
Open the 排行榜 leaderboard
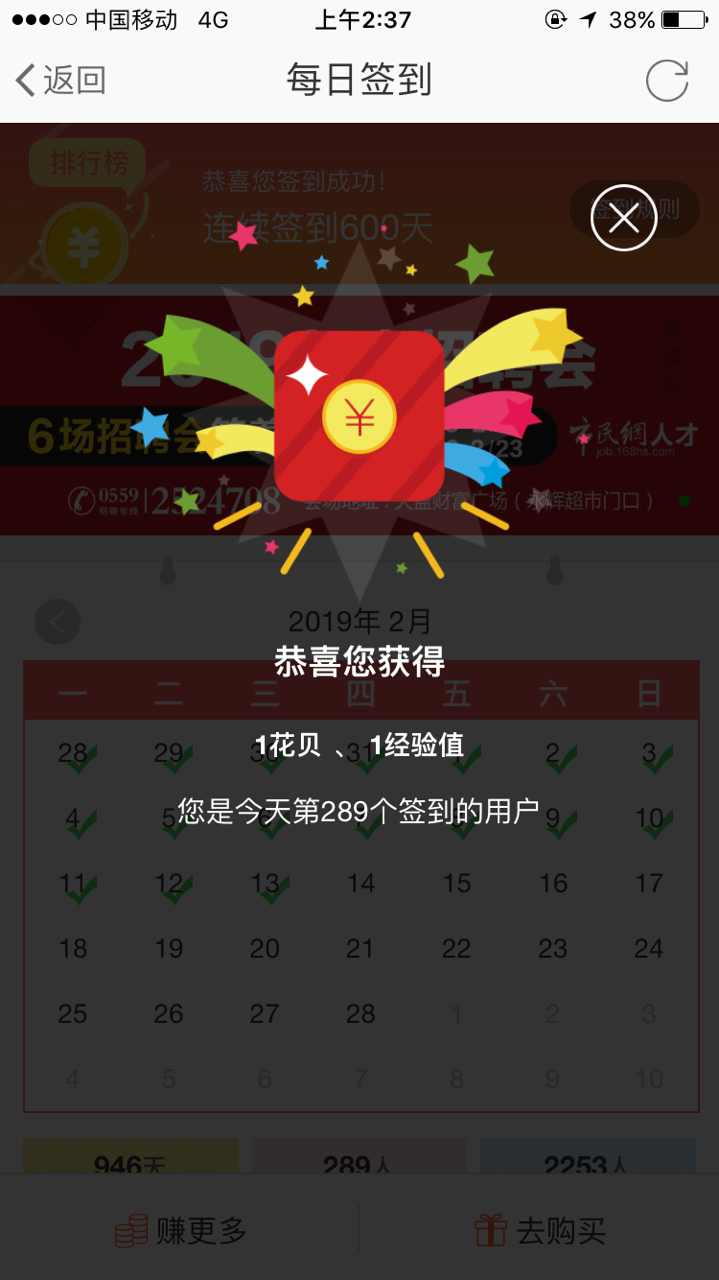coord(88,162)
